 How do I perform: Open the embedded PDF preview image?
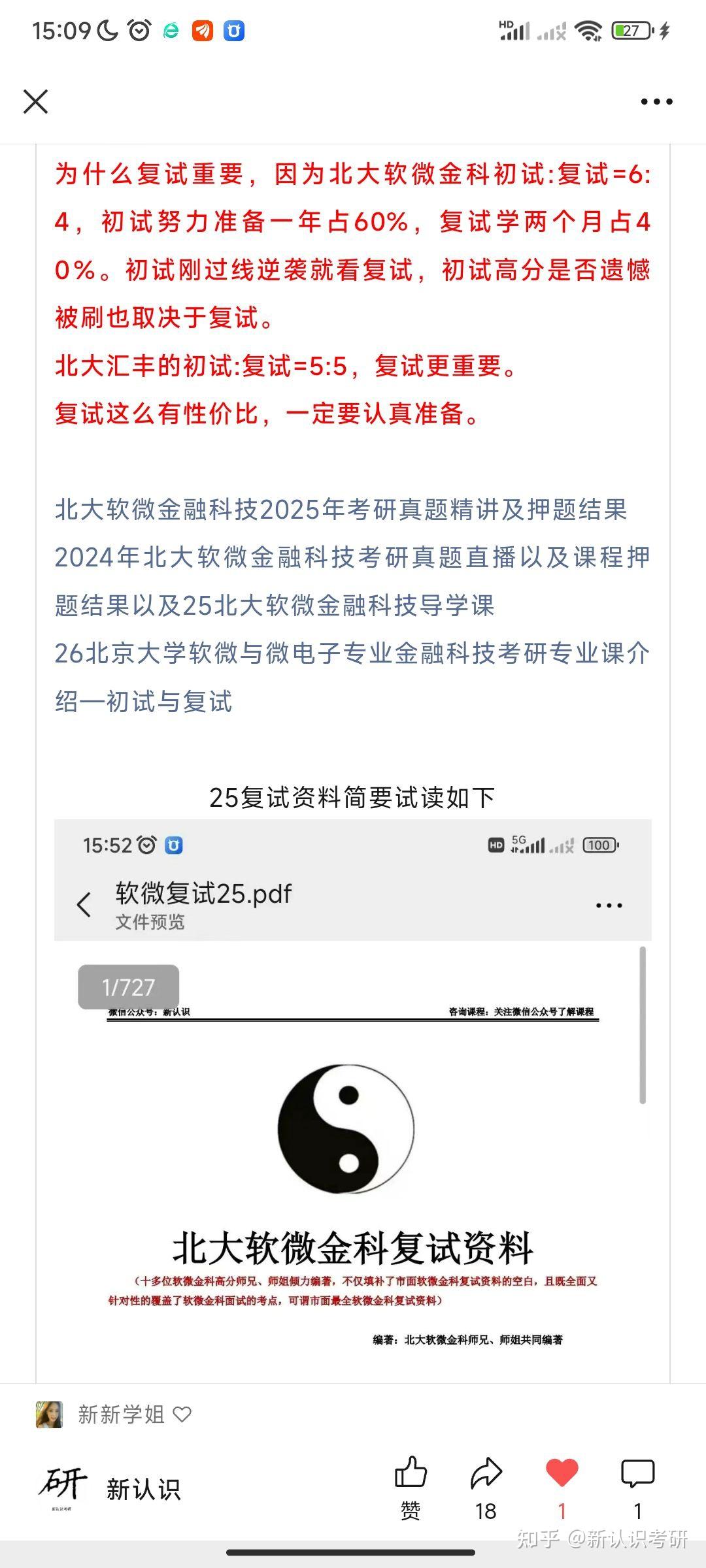coord(353,1100)
